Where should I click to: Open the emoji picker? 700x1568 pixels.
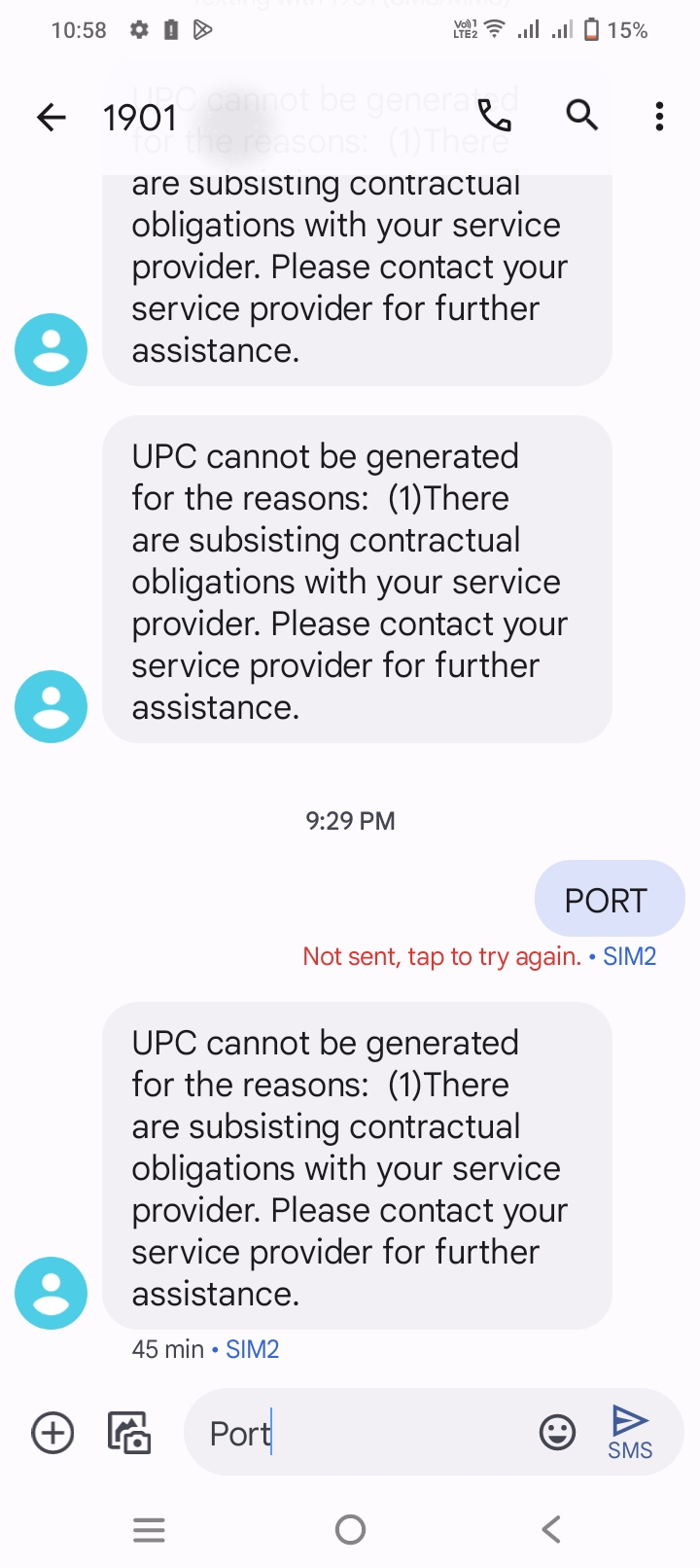557,1433
